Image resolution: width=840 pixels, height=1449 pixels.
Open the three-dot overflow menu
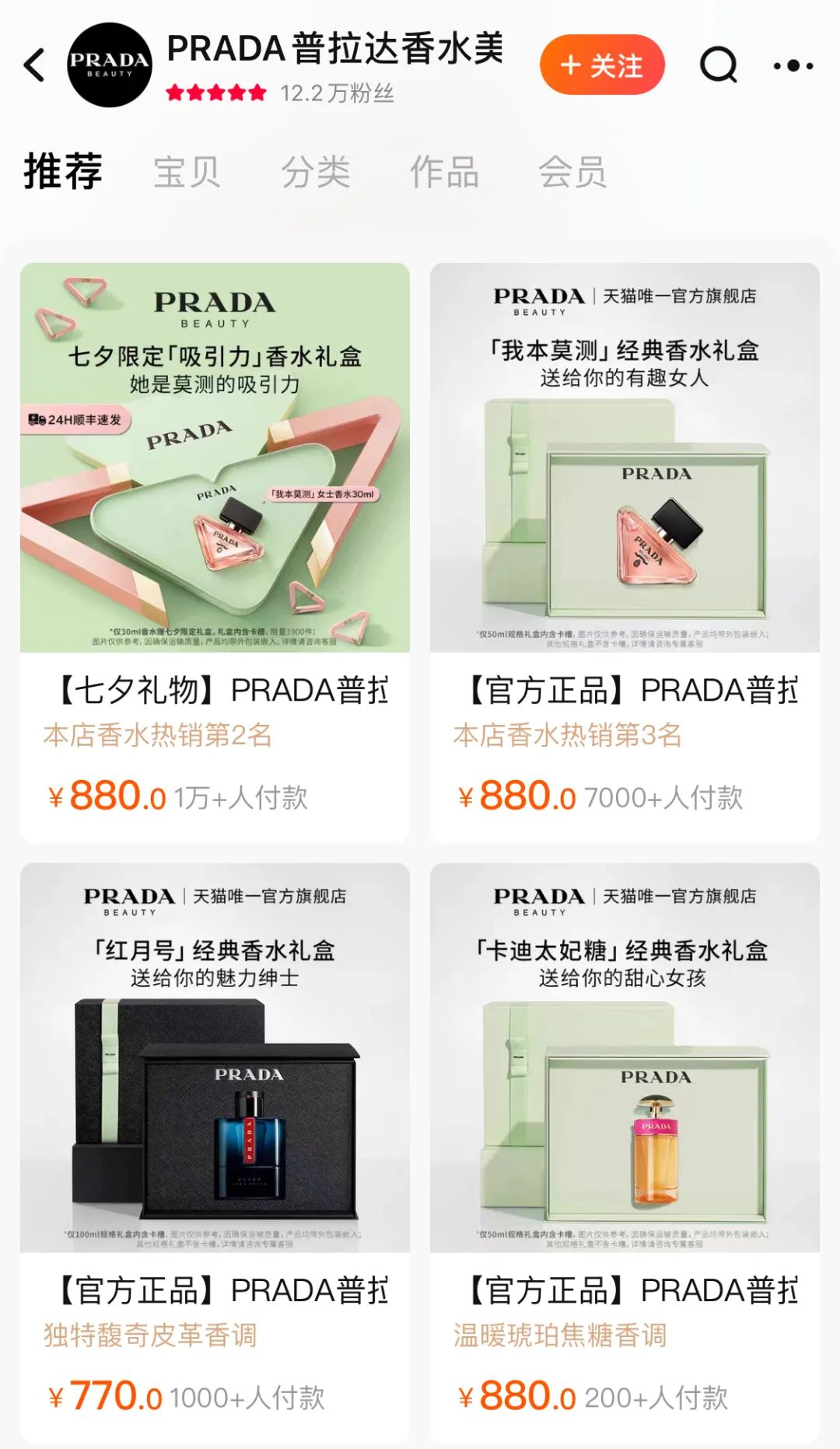793,65
